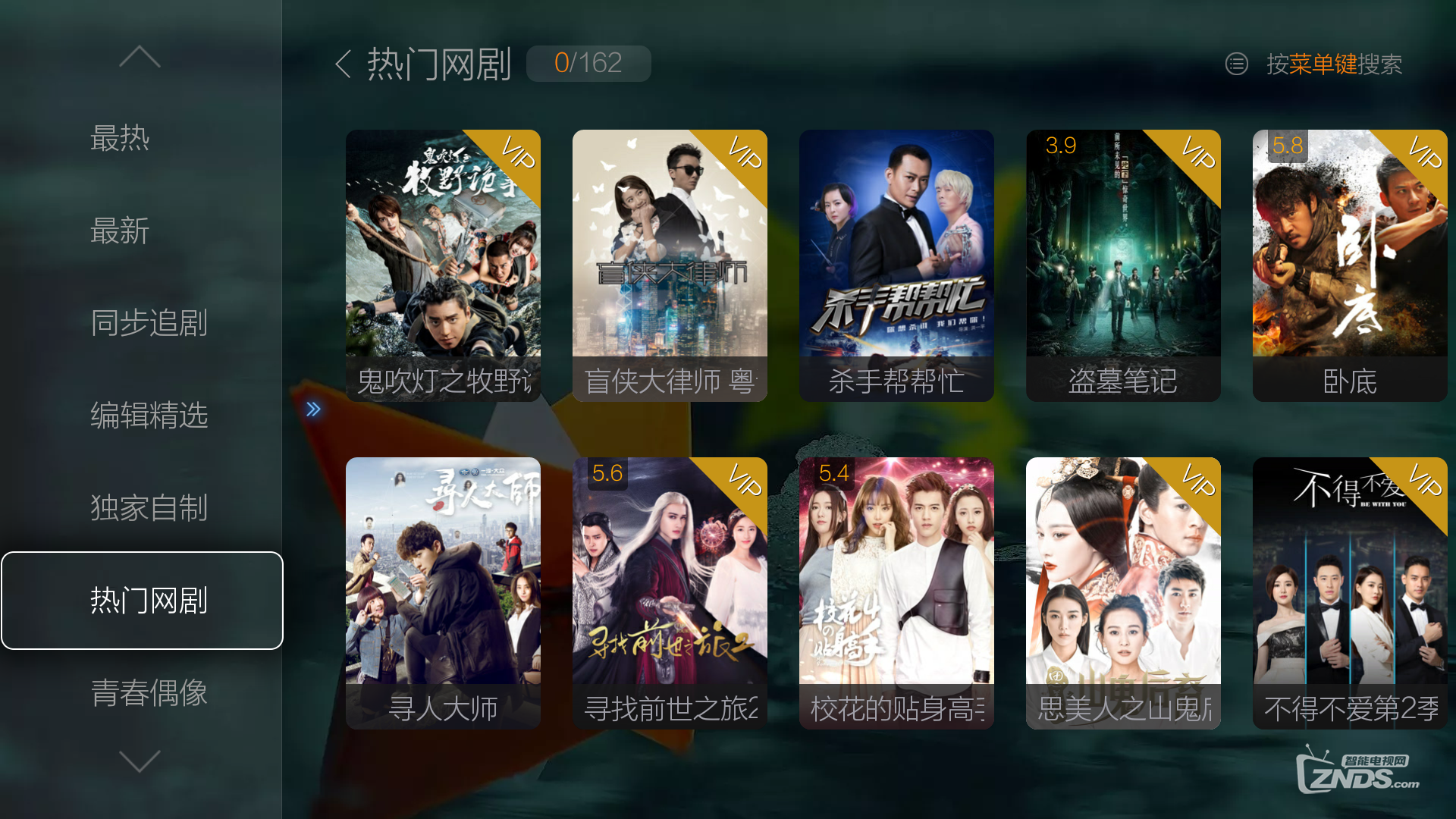Open 思美人之山鬼 drama card

coord(1123,593)
